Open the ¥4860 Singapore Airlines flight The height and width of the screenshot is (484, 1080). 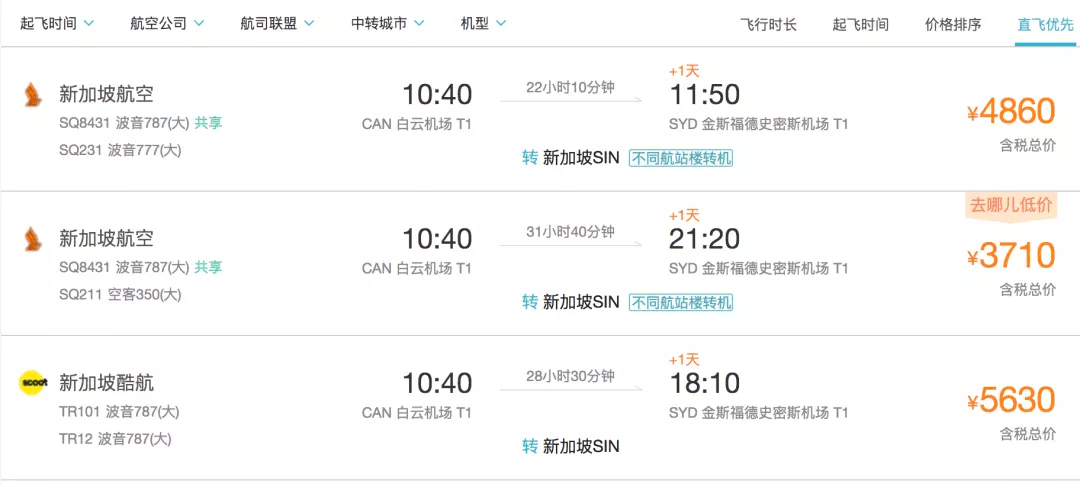pyautogui.click(x=1011, y=112)
